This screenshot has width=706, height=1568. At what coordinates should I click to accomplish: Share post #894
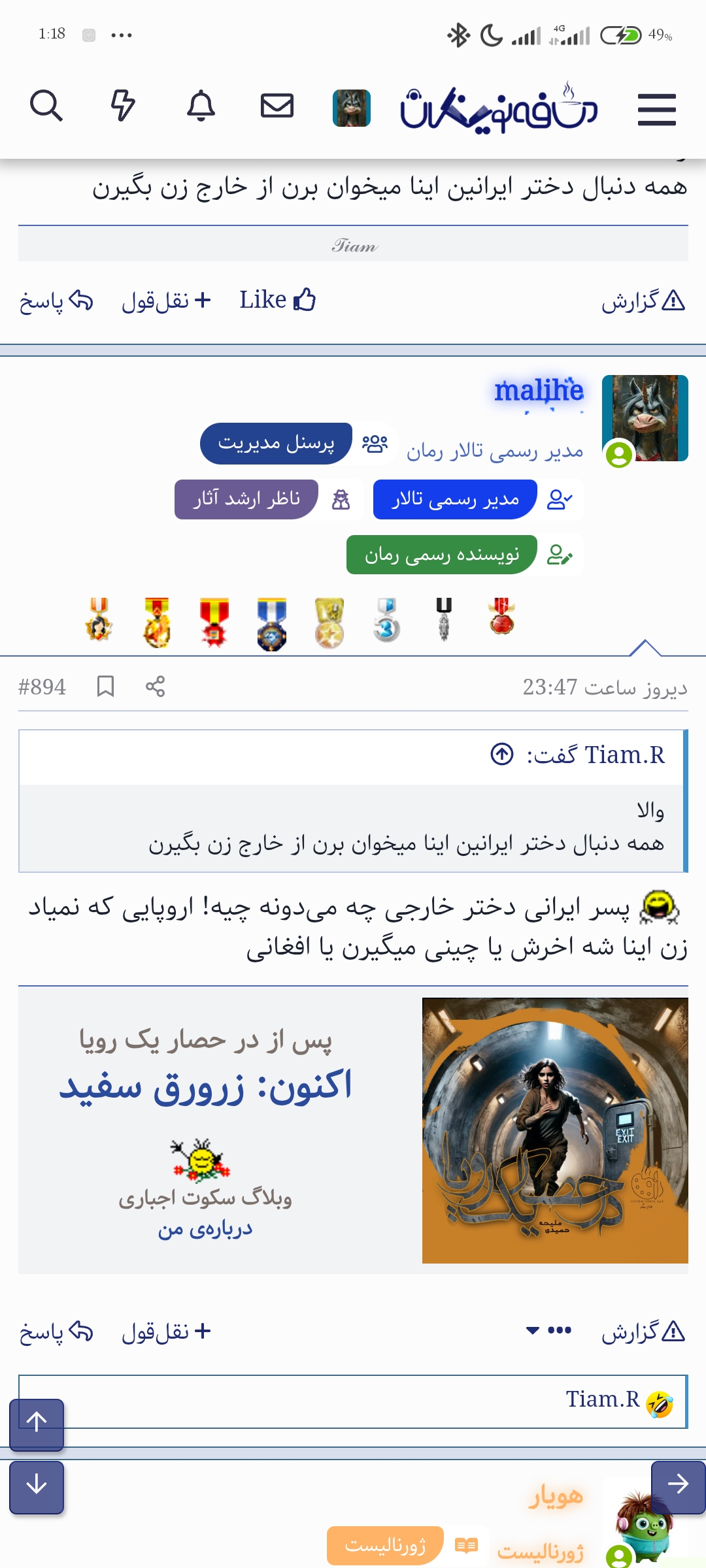155,687
